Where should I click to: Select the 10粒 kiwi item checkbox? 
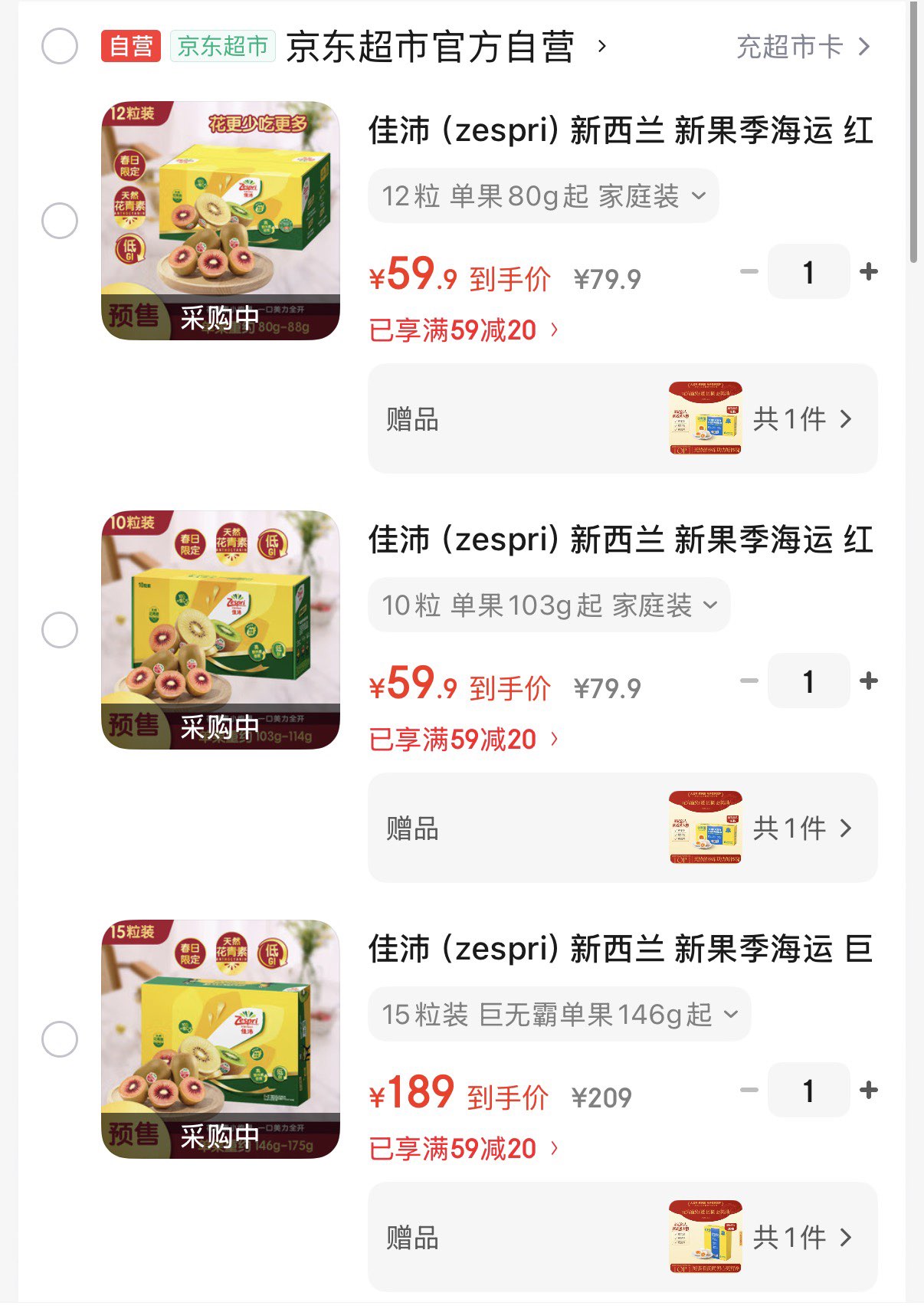(x=60, y=630)
